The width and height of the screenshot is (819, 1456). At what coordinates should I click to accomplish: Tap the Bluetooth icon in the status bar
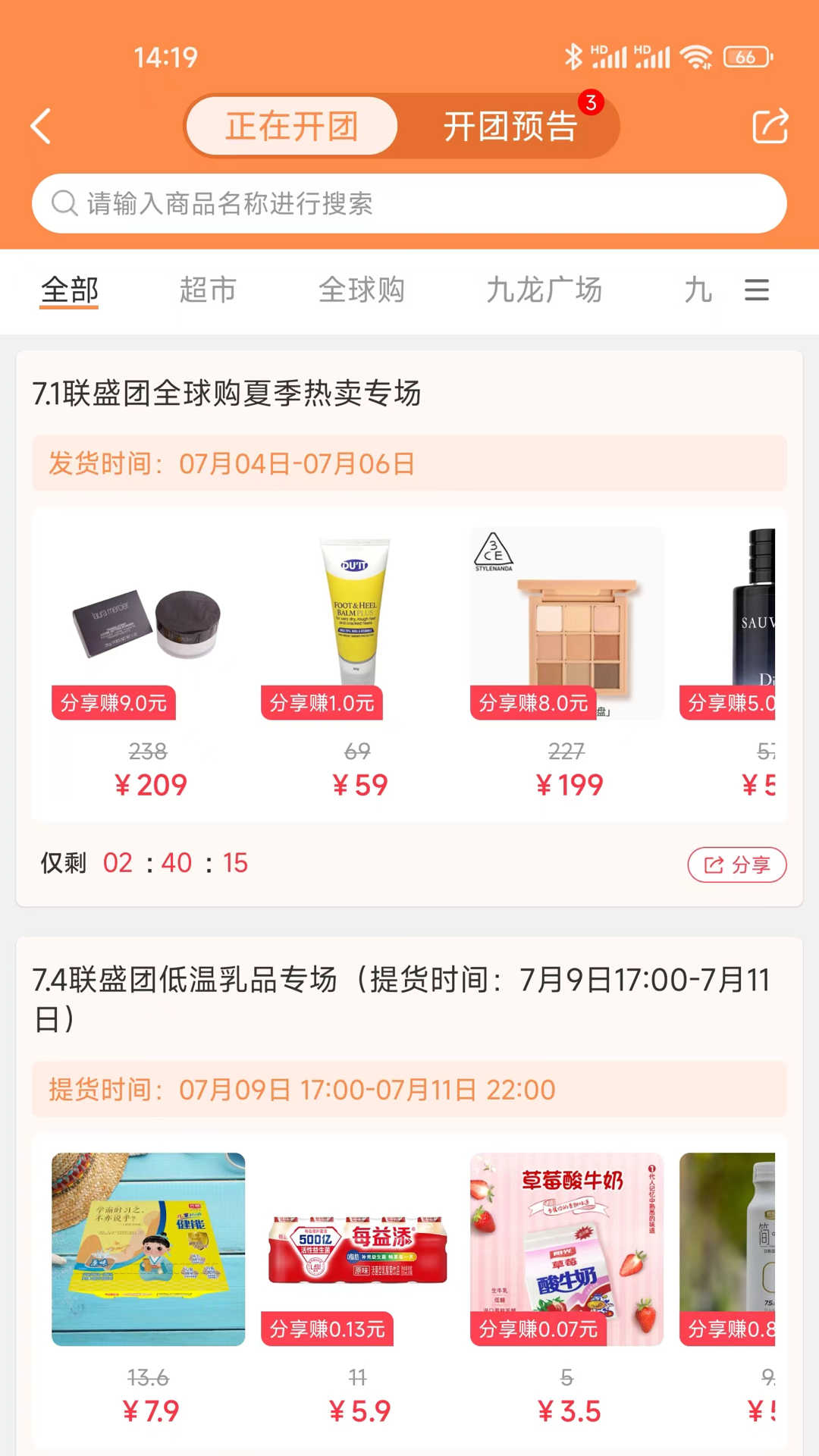coord(574,55)
